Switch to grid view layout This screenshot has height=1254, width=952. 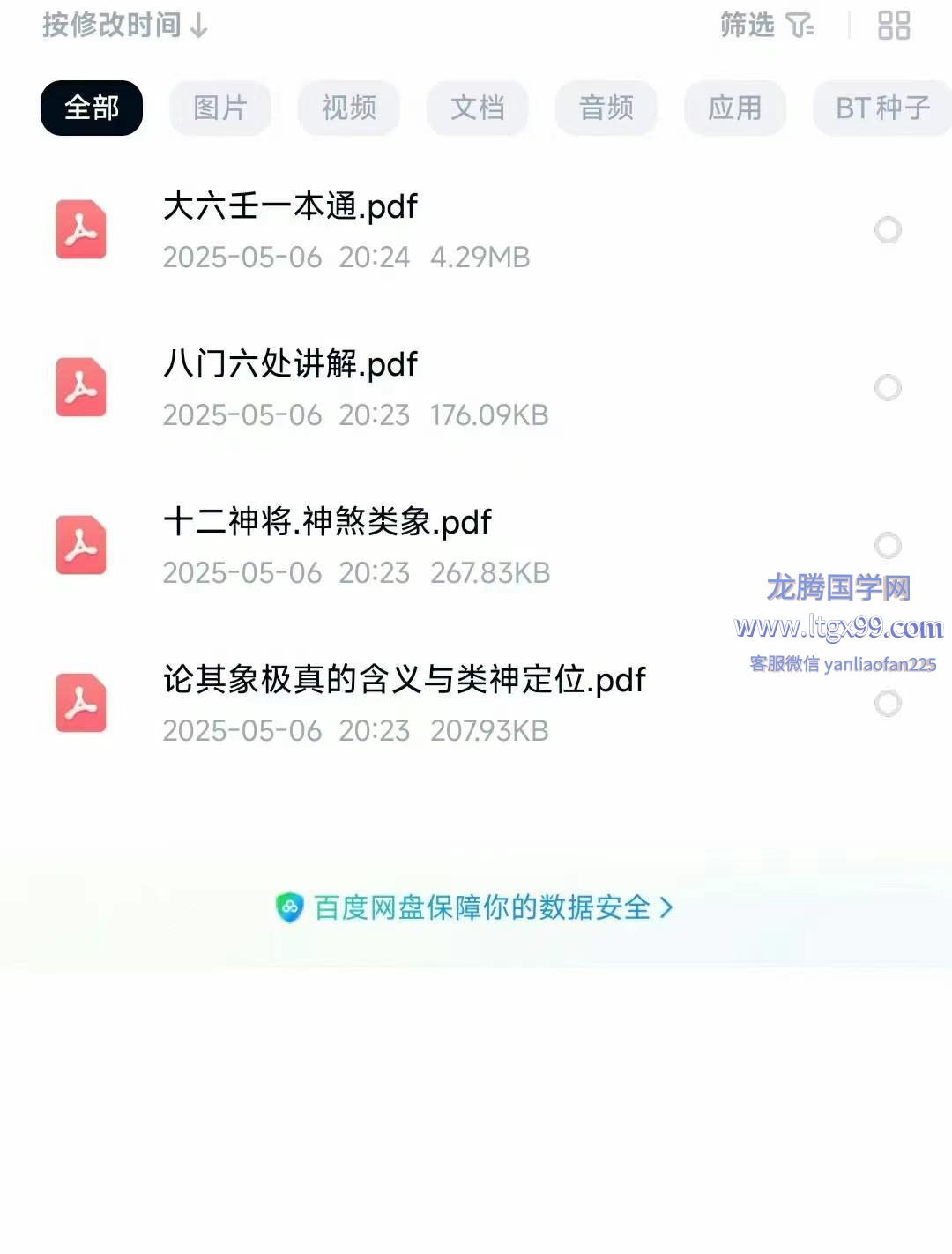(x=893, y=26)
